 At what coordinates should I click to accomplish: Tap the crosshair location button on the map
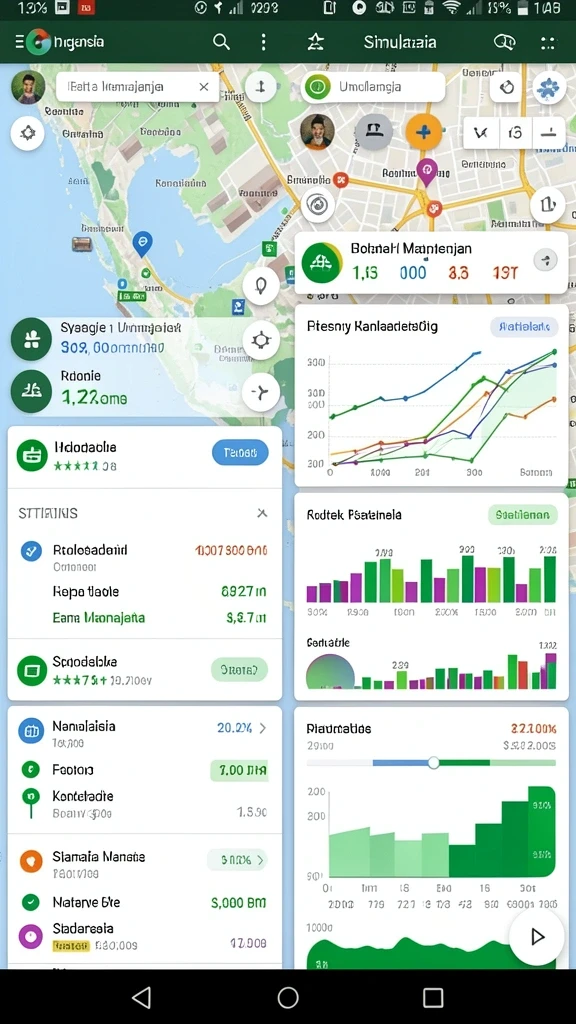[x=261, y=340]
